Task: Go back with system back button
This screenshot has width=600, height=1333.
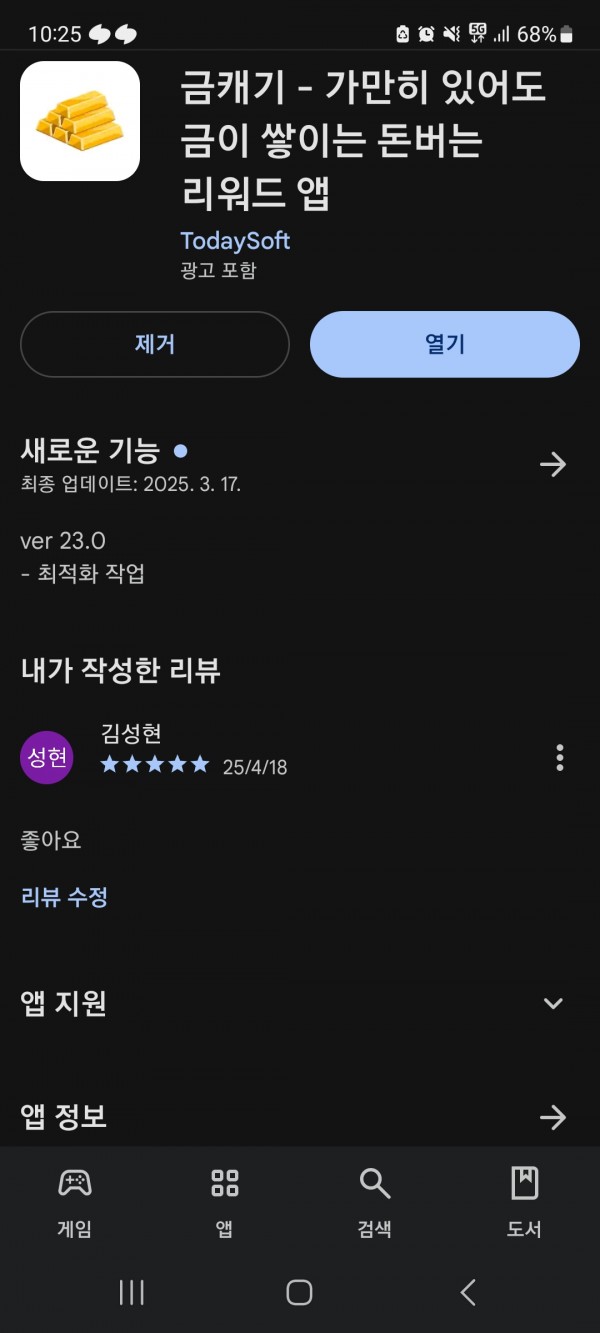Action: [x=468, y=1292]
